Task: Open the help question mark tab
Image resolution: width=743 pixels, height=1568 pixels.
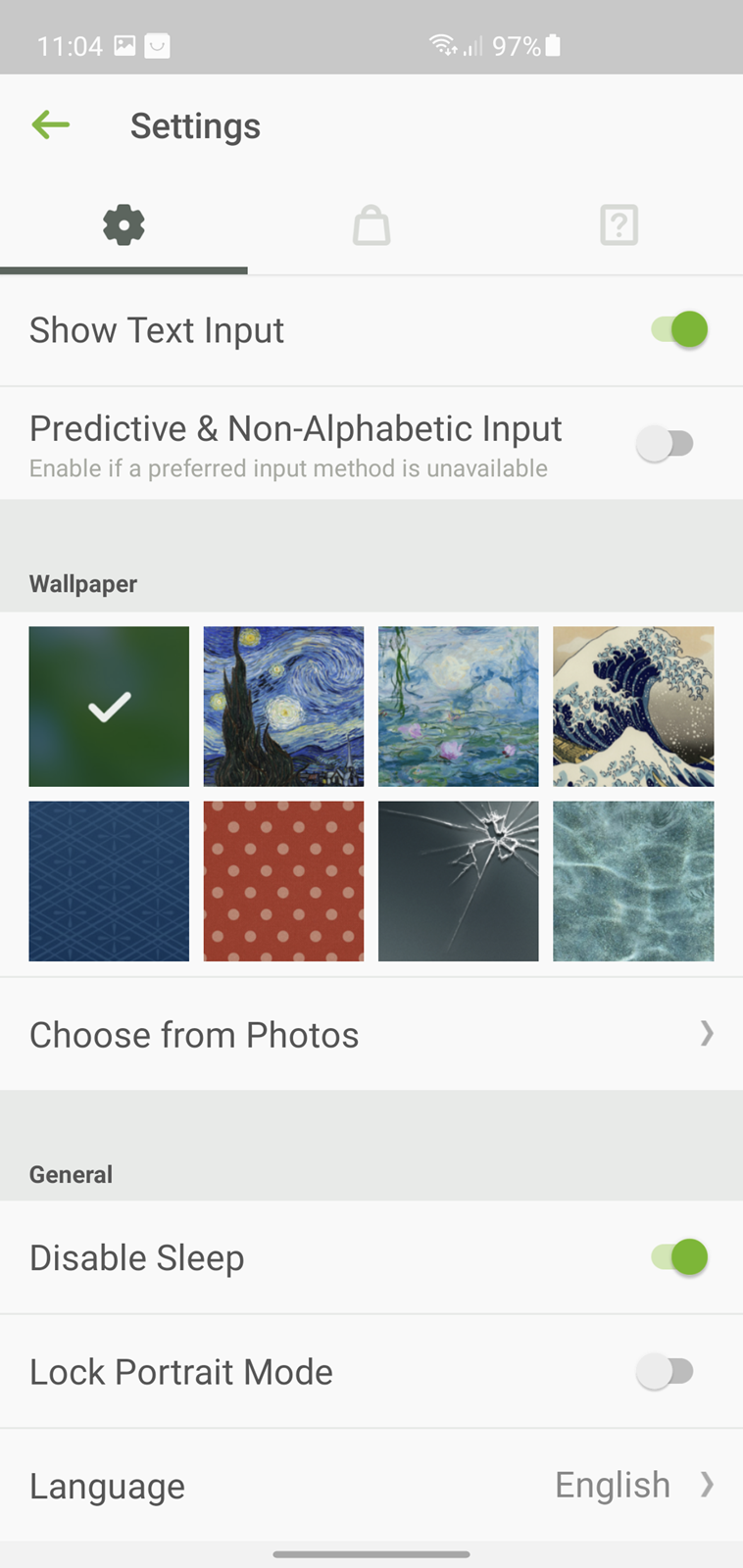Action: pyautogui.click(x=619, y=225)
